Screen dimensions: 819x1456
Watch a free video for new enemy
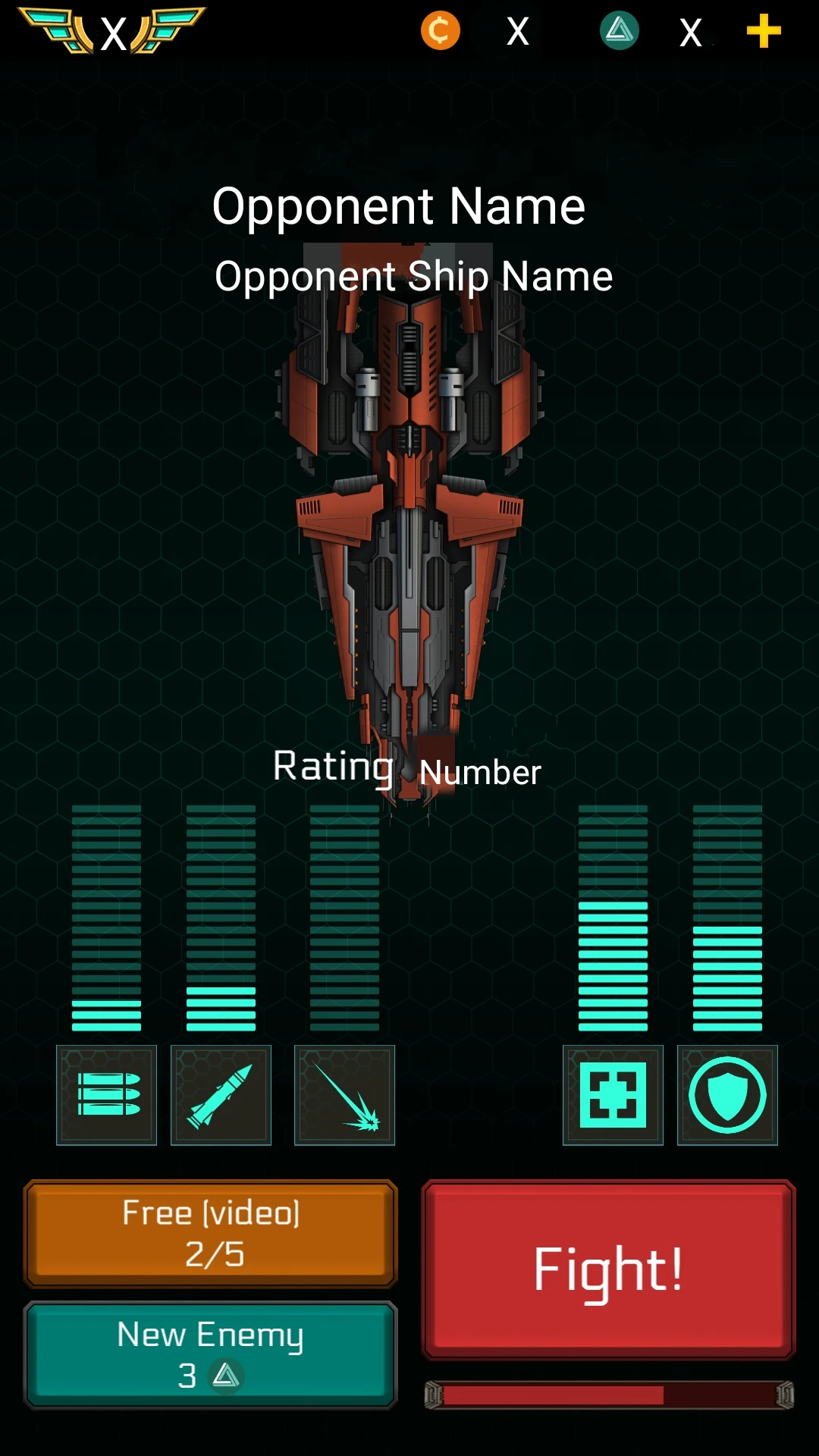[x=211, y=1234]
